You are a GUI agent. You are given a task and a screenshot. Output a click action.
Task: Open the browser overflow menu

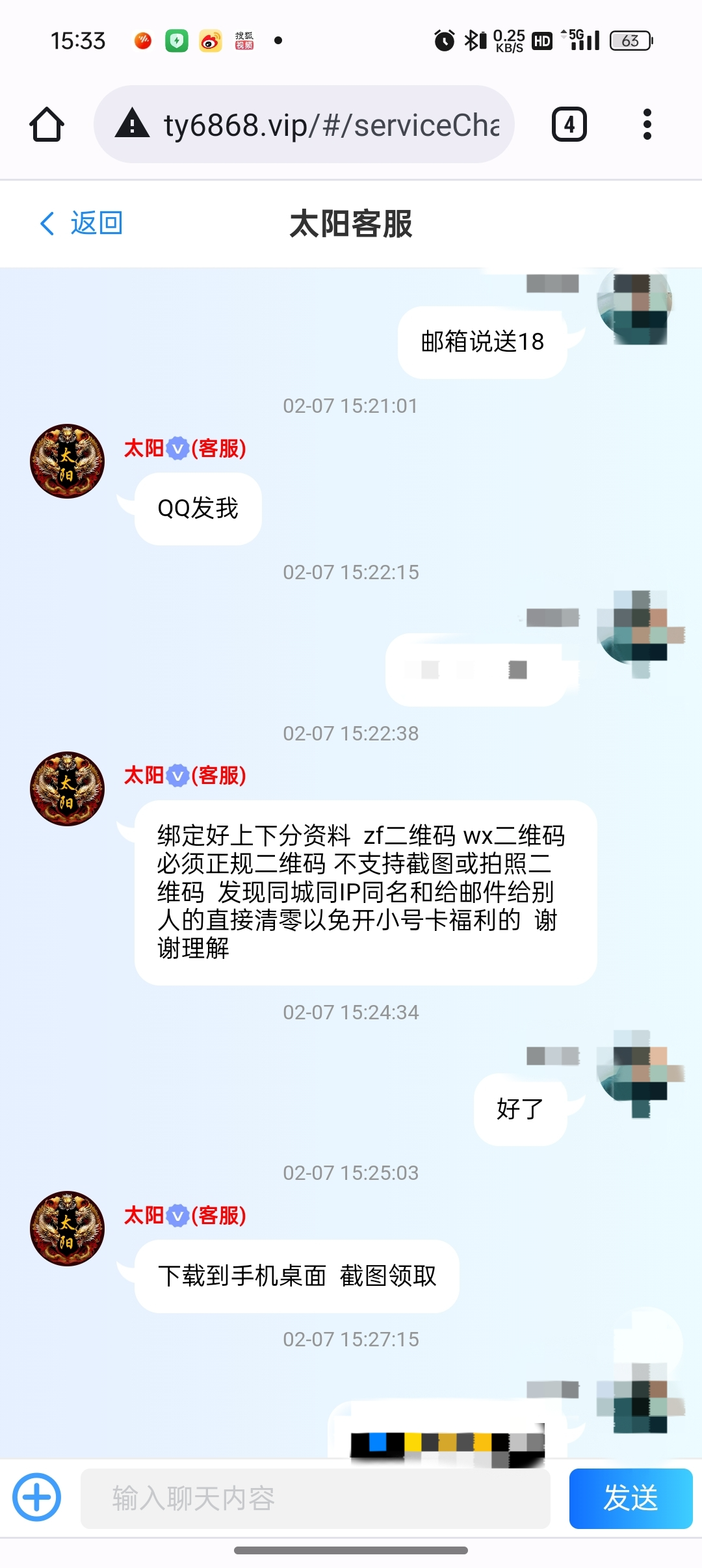(x=646, y=124)
